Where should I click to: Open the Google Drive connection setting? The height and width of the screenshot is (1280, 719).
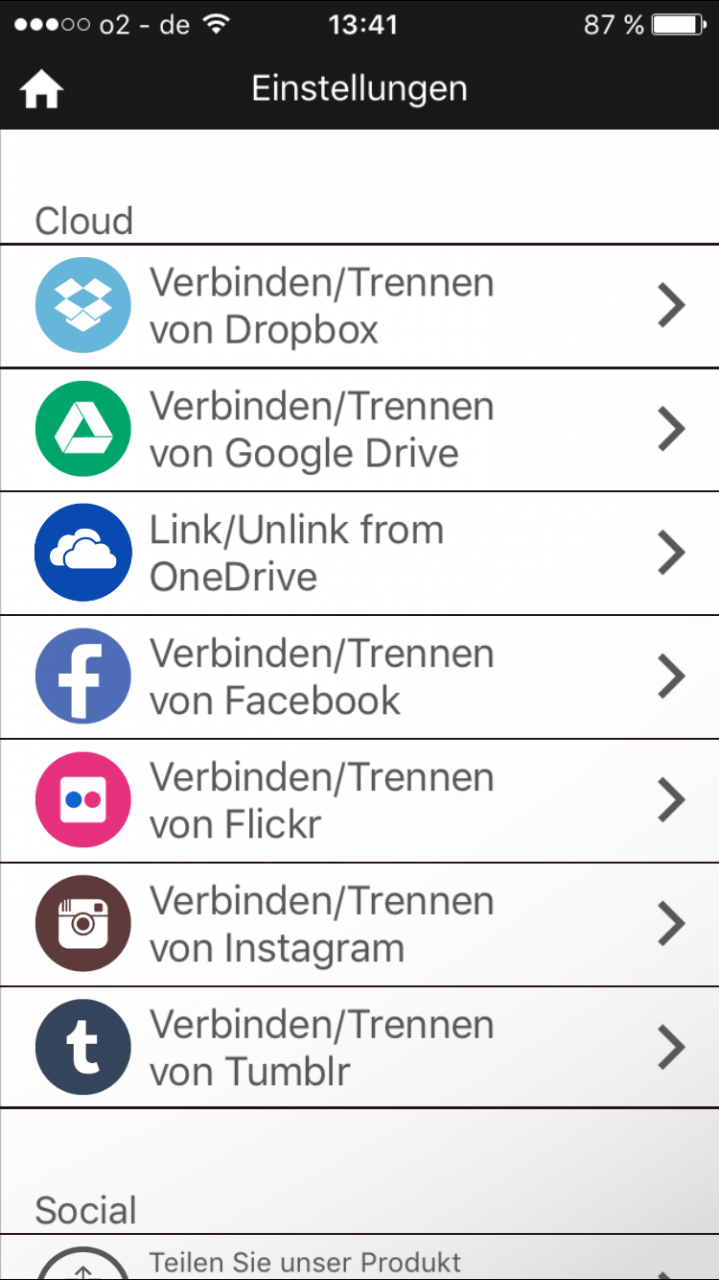(359, 430)
